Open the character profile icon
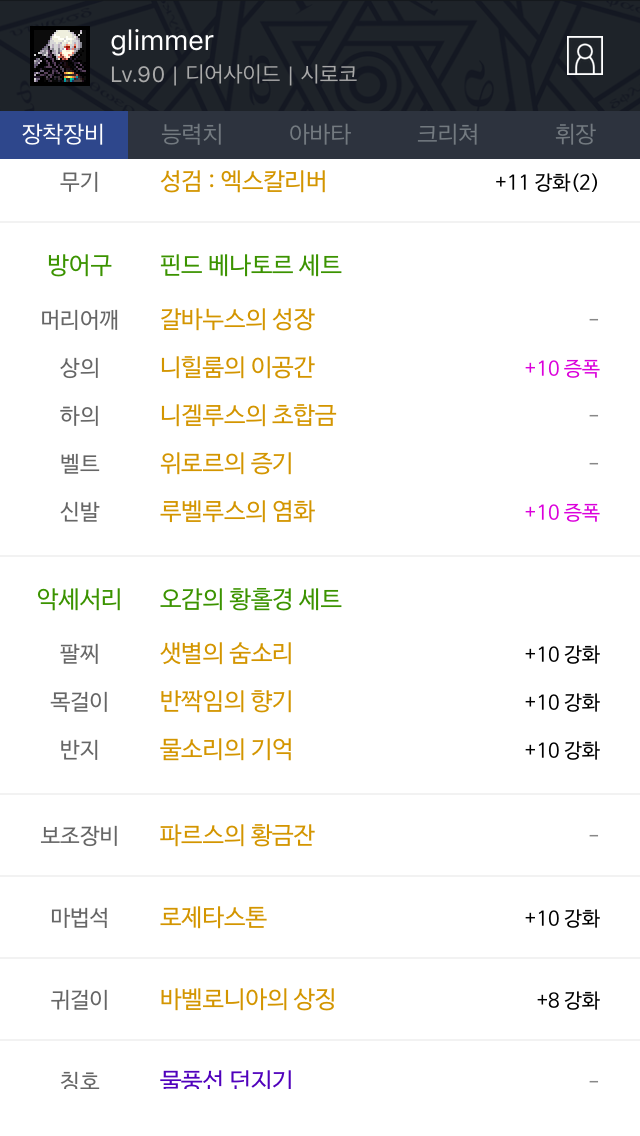Screen dimensions: 640x1136 click(584, 56)
